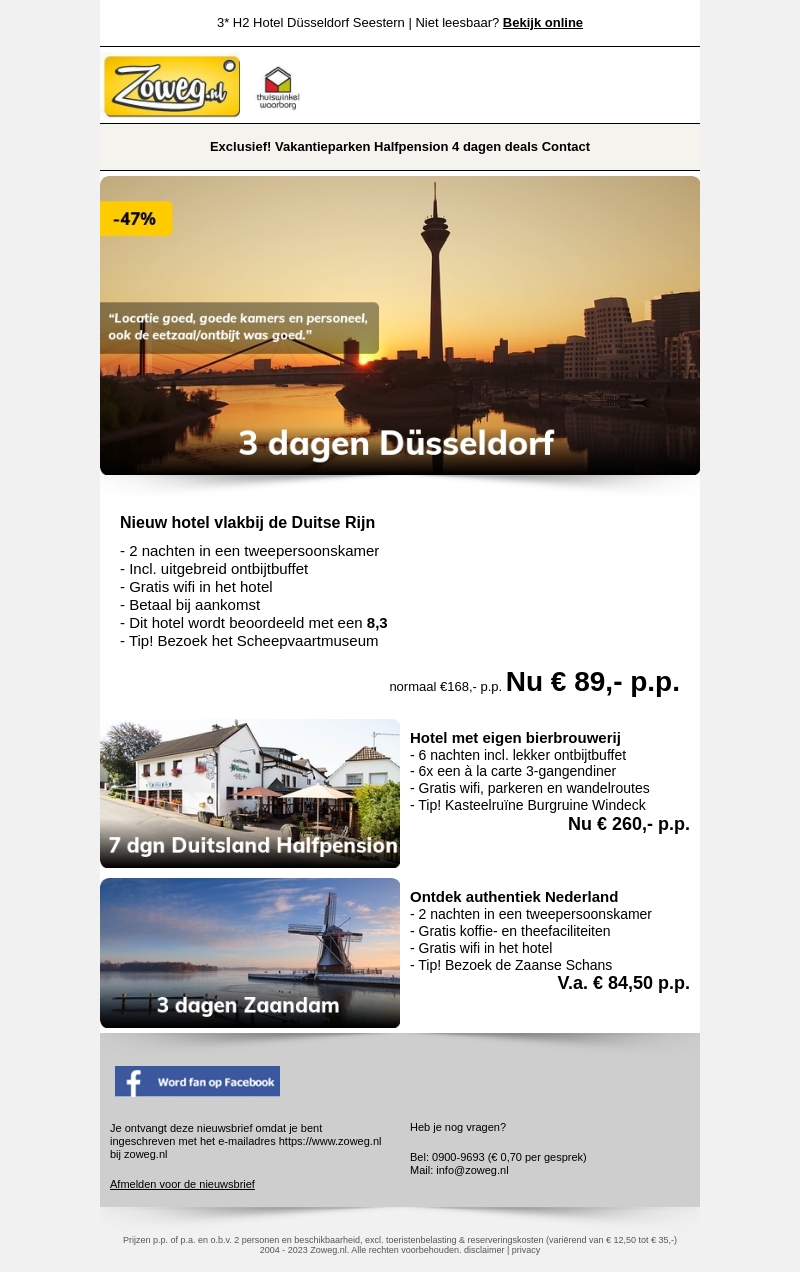Open the Bekijk online link
The height and width of the screenshot is (1272, 800).
click(542, 23)
